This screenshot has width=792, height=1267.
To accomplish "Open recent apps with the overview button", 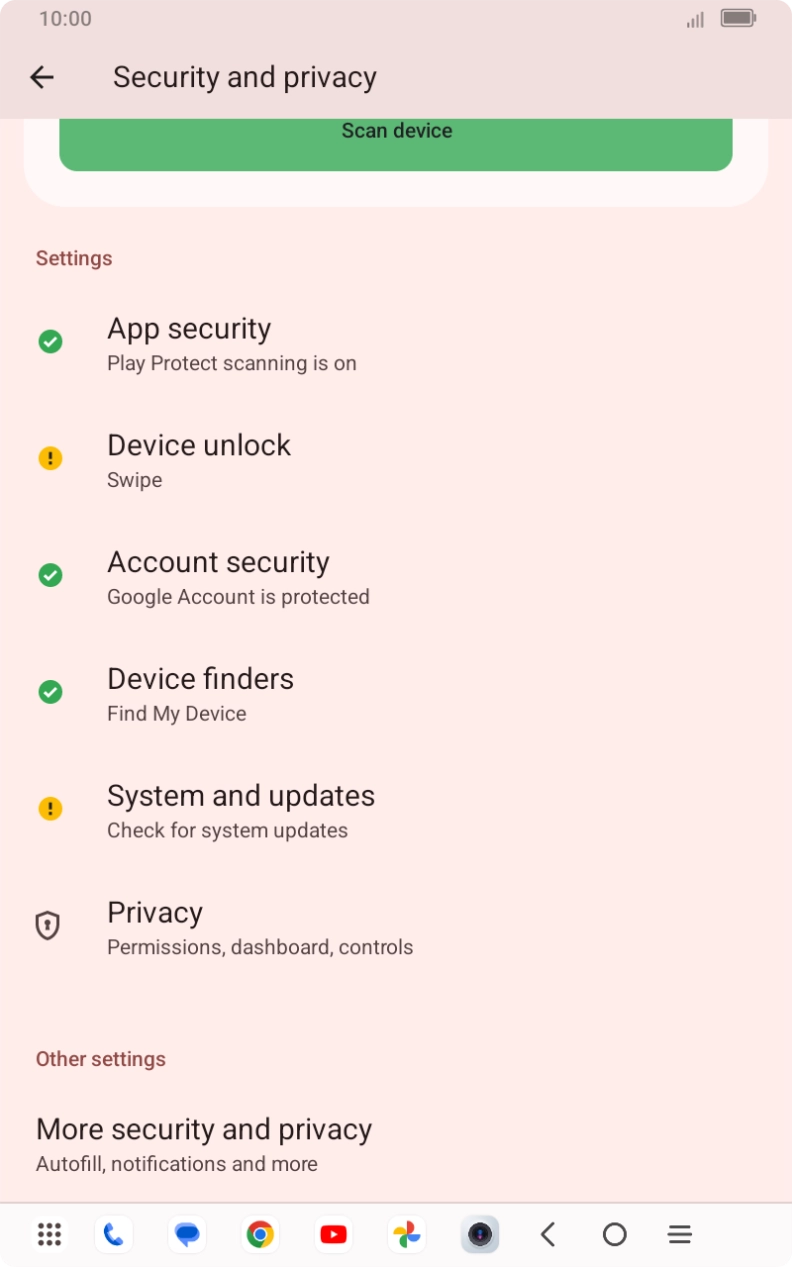I will (679, 1234).
